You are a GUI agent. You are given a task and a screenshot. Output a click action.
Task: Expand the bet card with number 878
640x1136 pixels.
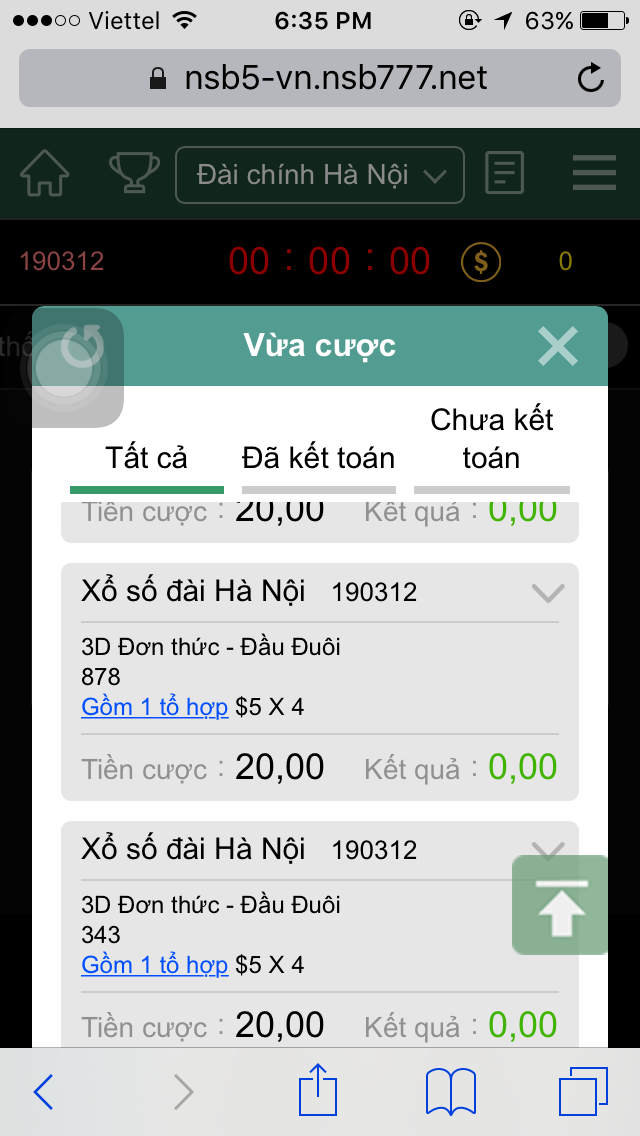tap(548, 593)
